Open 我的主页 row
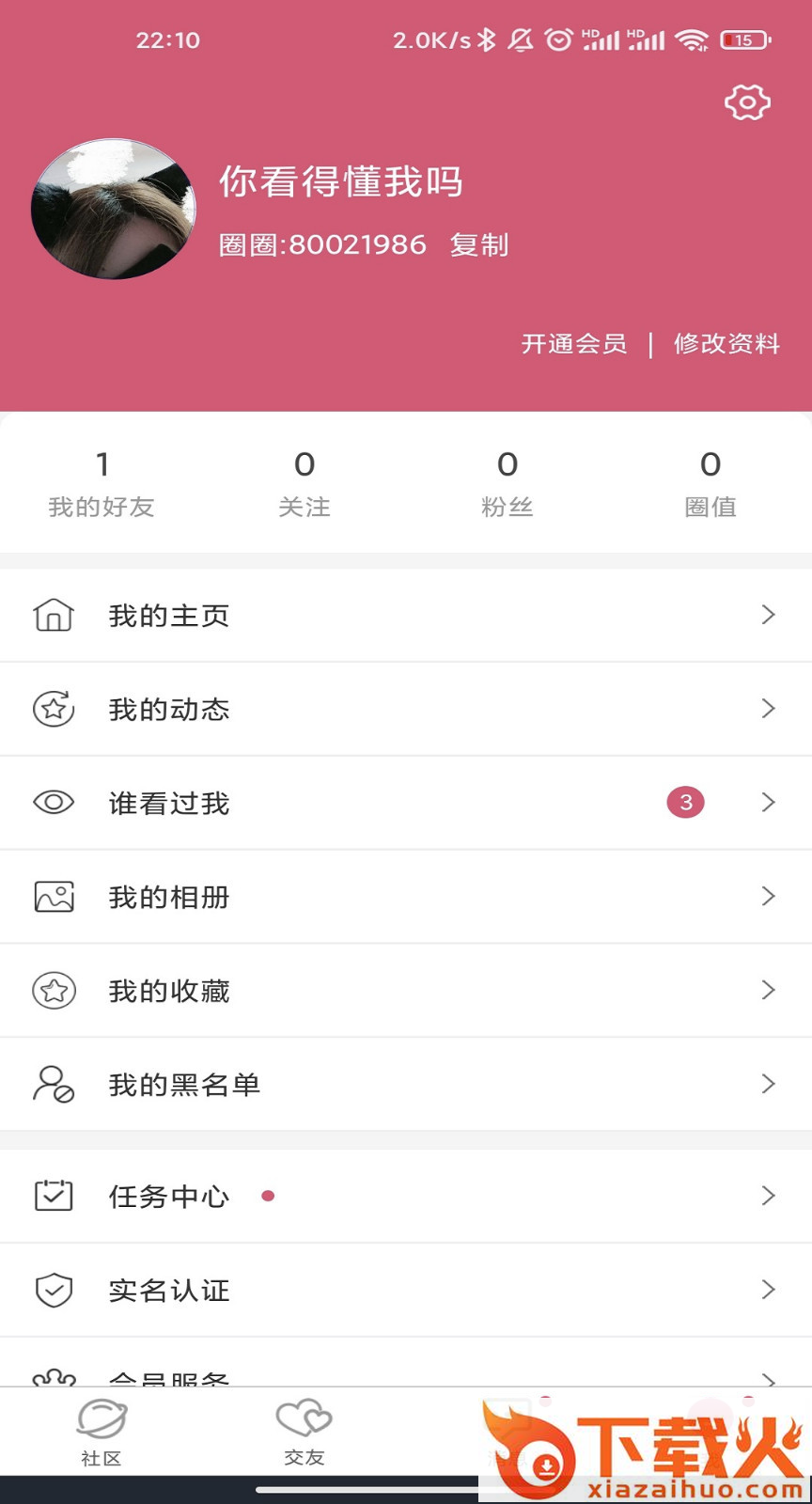Image resolution: width=812 pixels, height=1504 pixels. click(406, 616)
